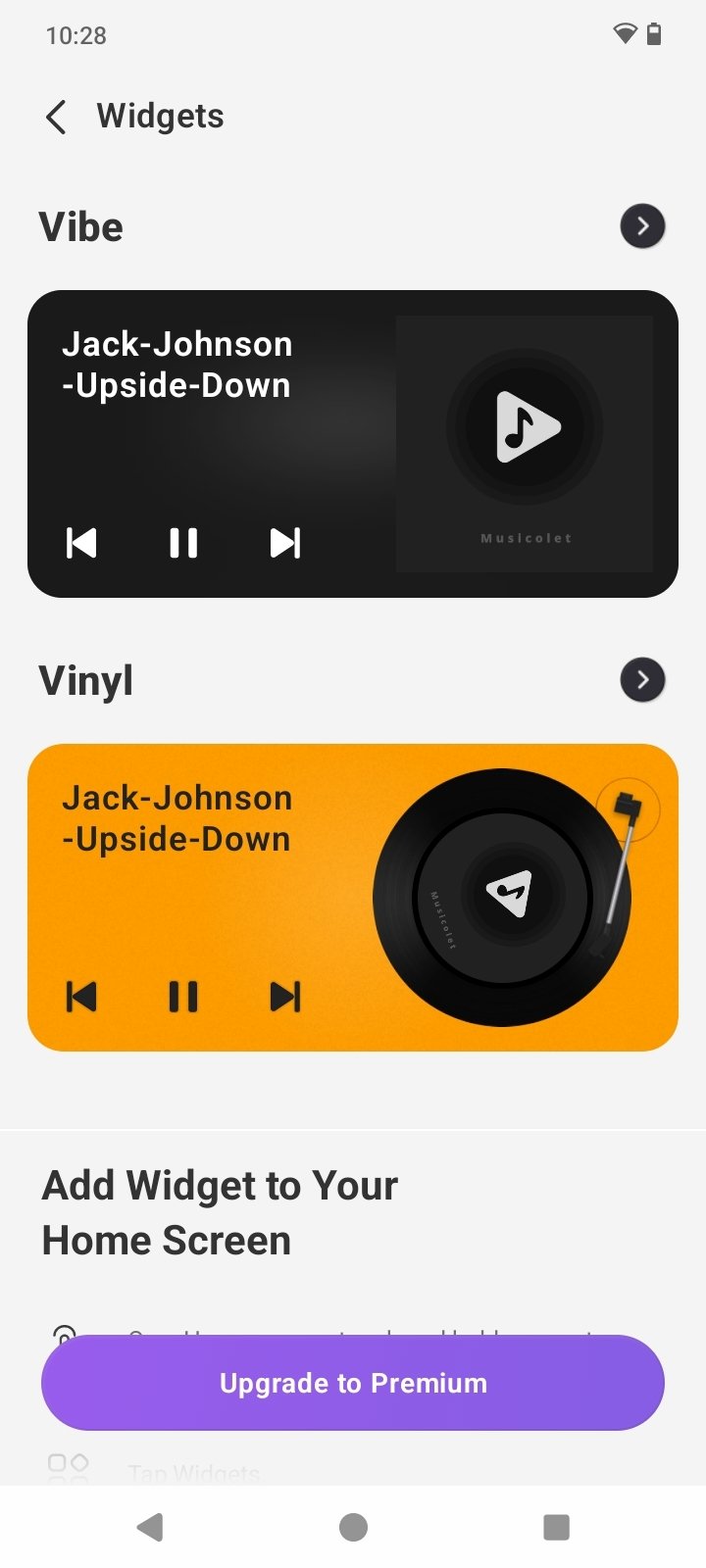706x1568 pixels.
Task: Go to the system home screen
Action: pyautogui.click(x=353, y=1527)
